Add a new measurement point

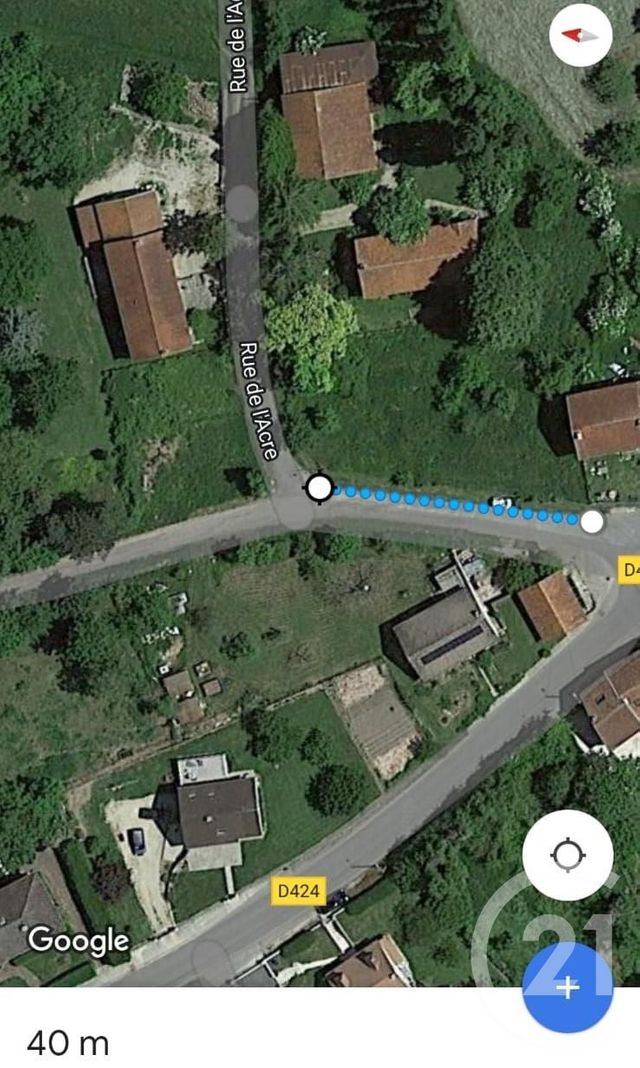(567, 987)
